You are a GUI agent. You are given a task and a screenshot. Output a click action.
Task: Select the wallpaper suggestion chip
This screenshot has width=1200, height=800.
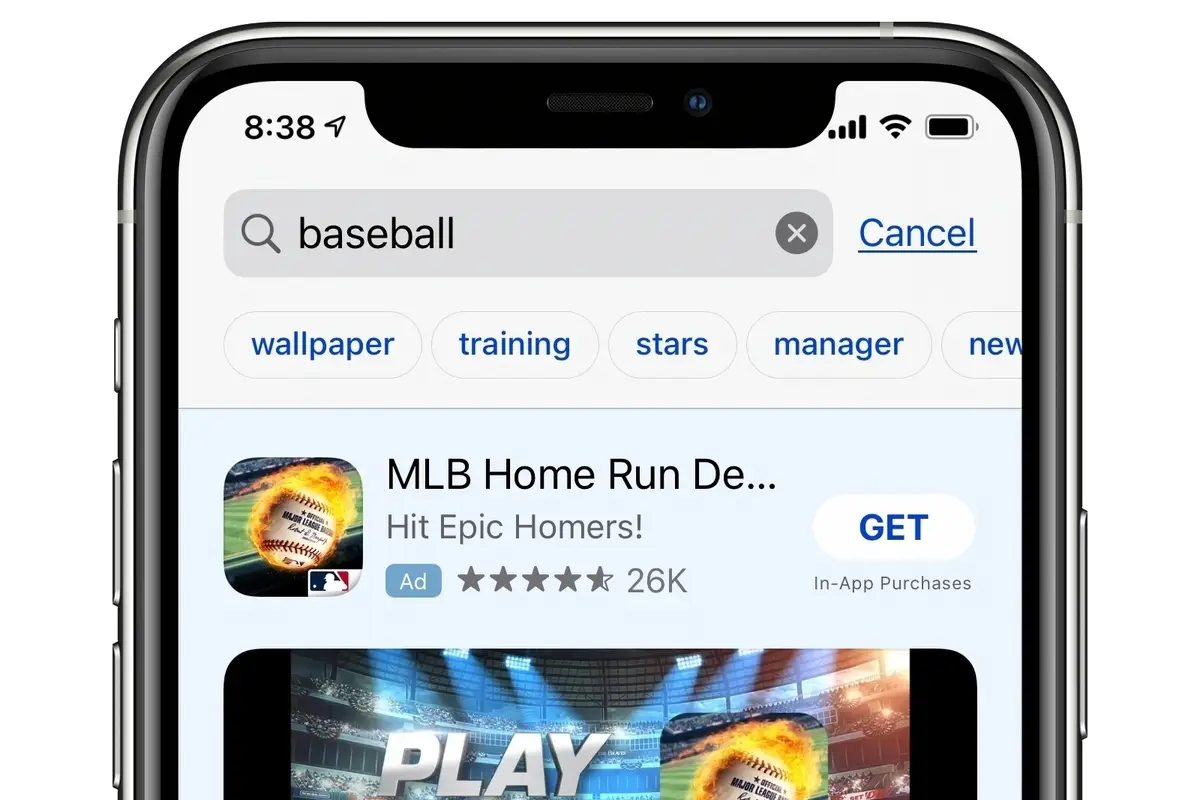pyautogui.click(x=322, y=344)
